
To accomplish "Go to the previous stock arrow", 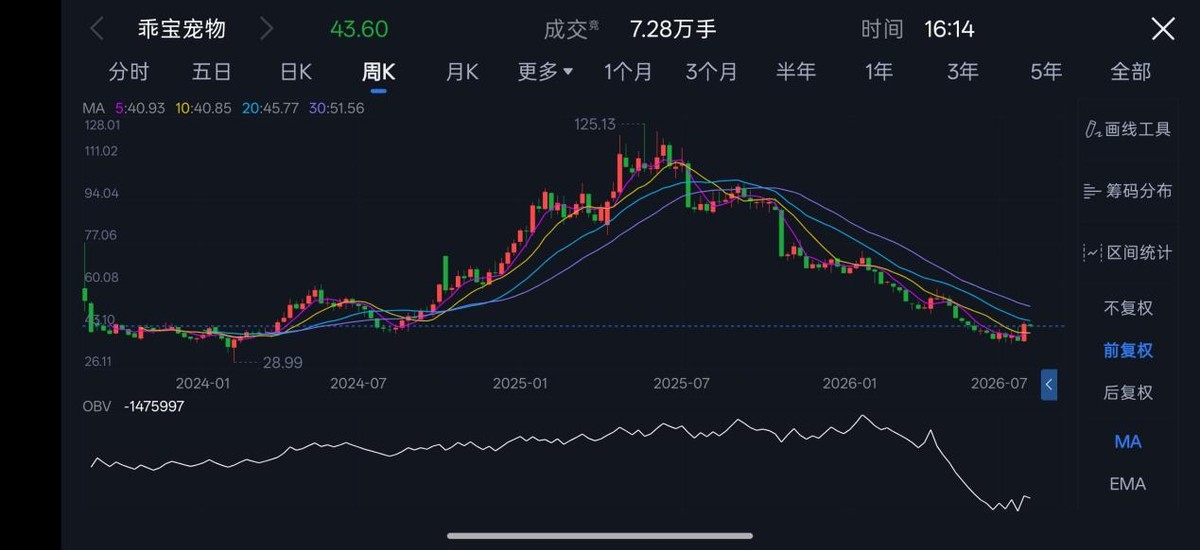I will point(97,29).
